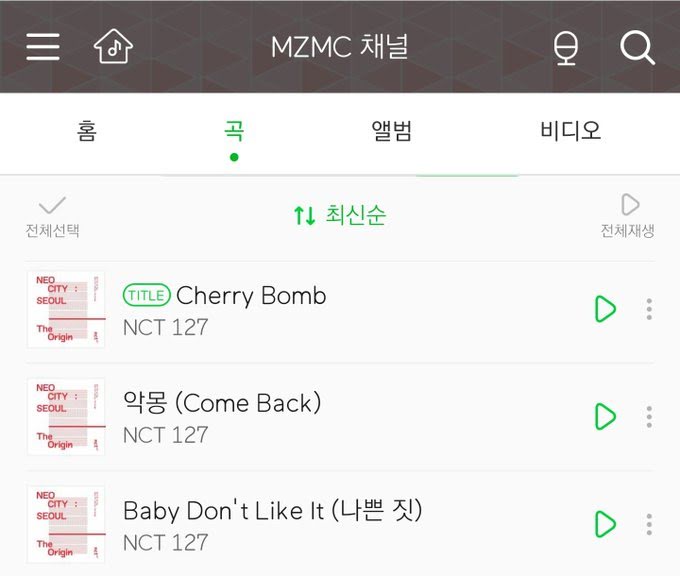Open the search magnifier
This screenshot has width=680, height=576.
tap(637, 47)
